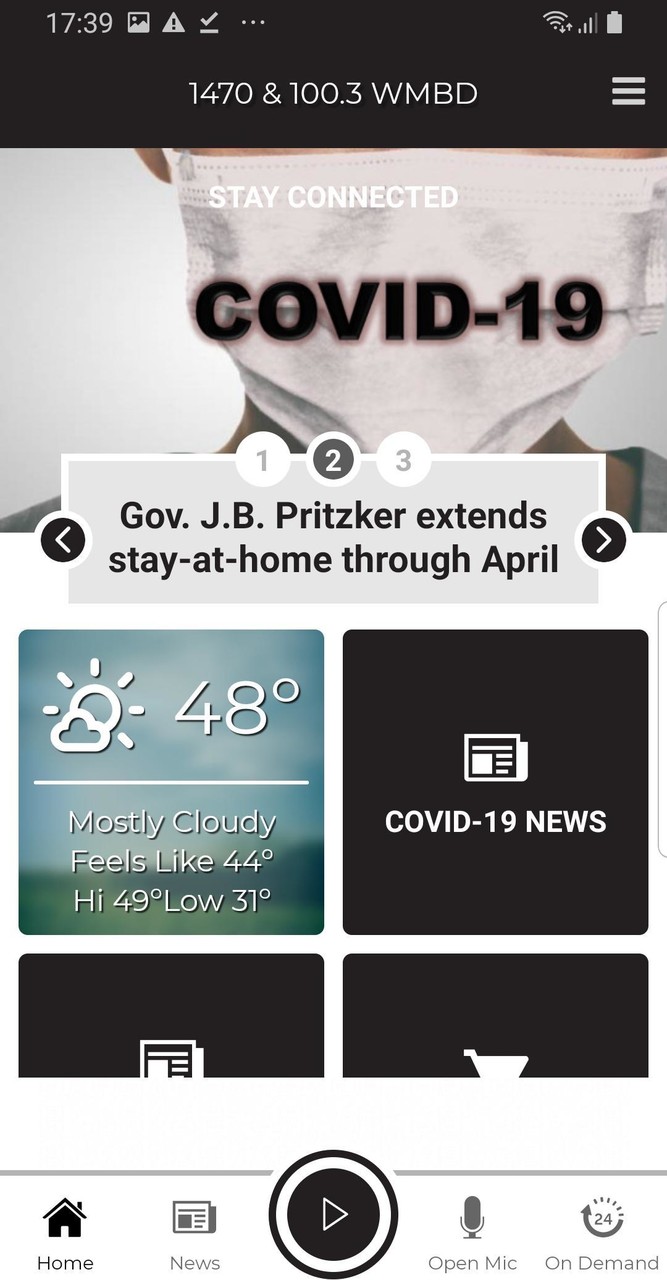The image size is (667, 1280).
Task: Jump to slide 1 indicator
Action: click(x=262, y=461)
